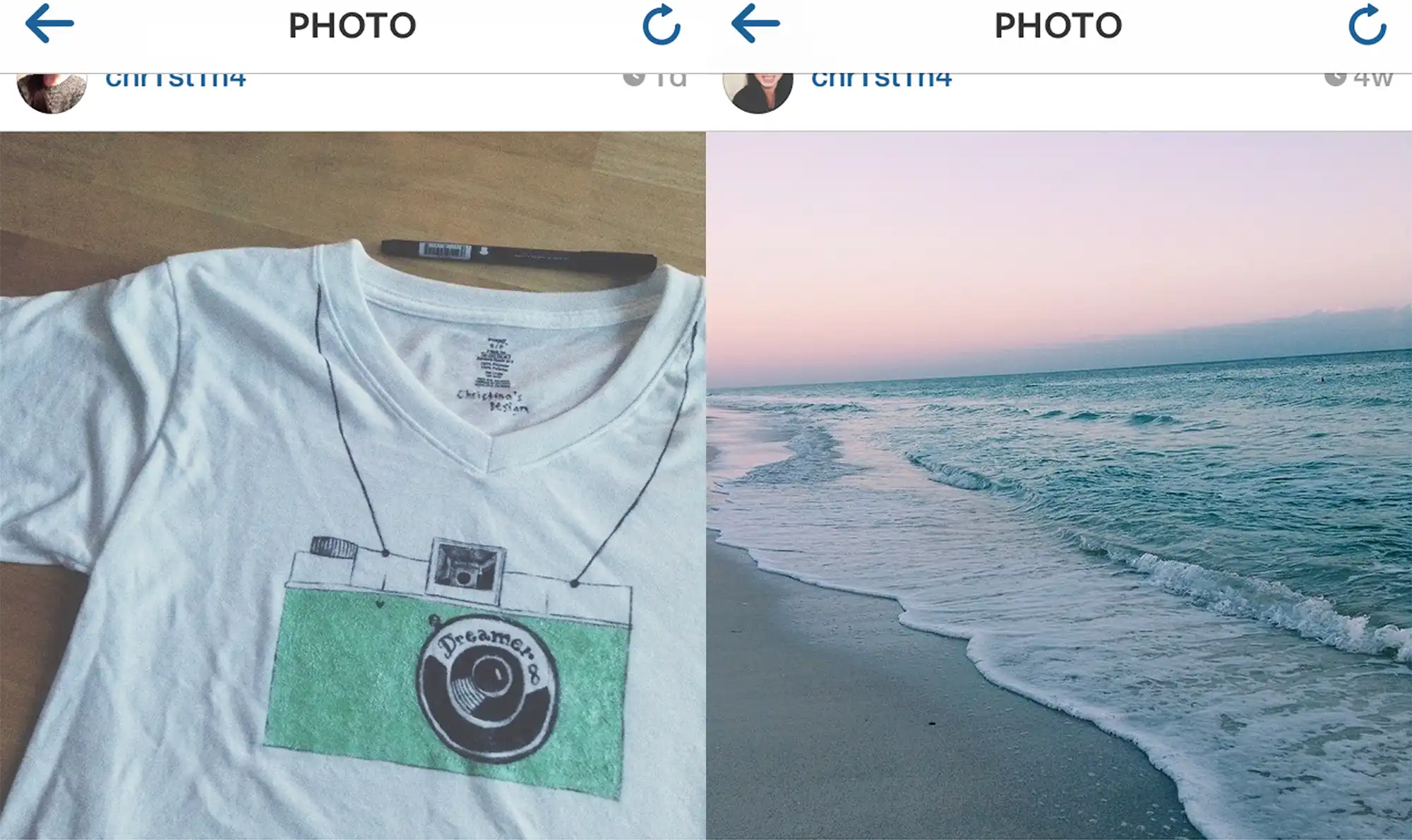Viewport: 1412px width, 840px height.
Task: Go back from the t-shirt photo post
Action: click(x=49, y=24)
